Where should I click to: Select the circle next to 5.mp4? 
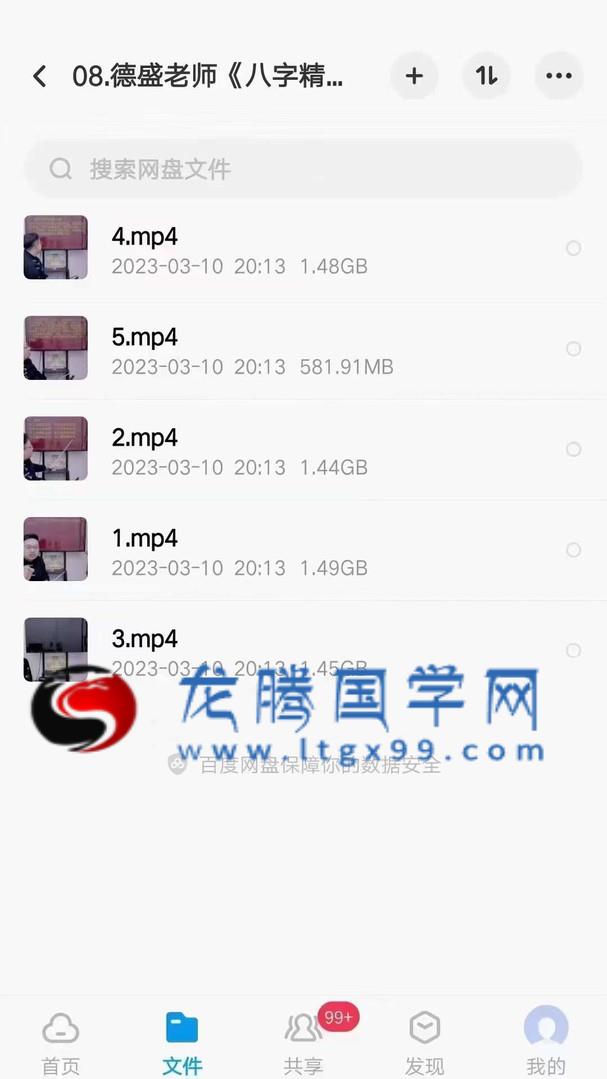click(x=573, y=349)
